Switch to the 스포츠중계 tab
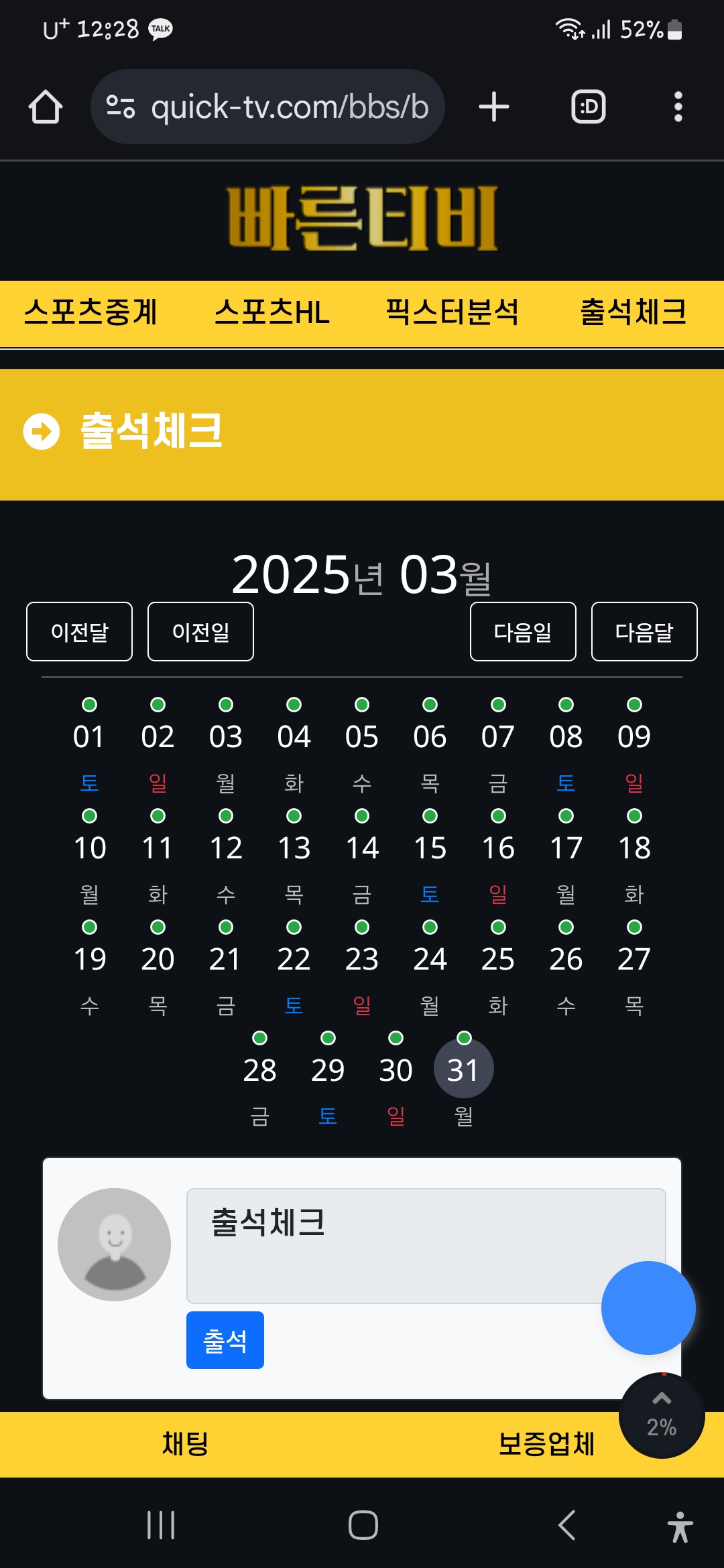This screenshot has width=724, height=1568. pyautogui.click(x=90, y=312)
